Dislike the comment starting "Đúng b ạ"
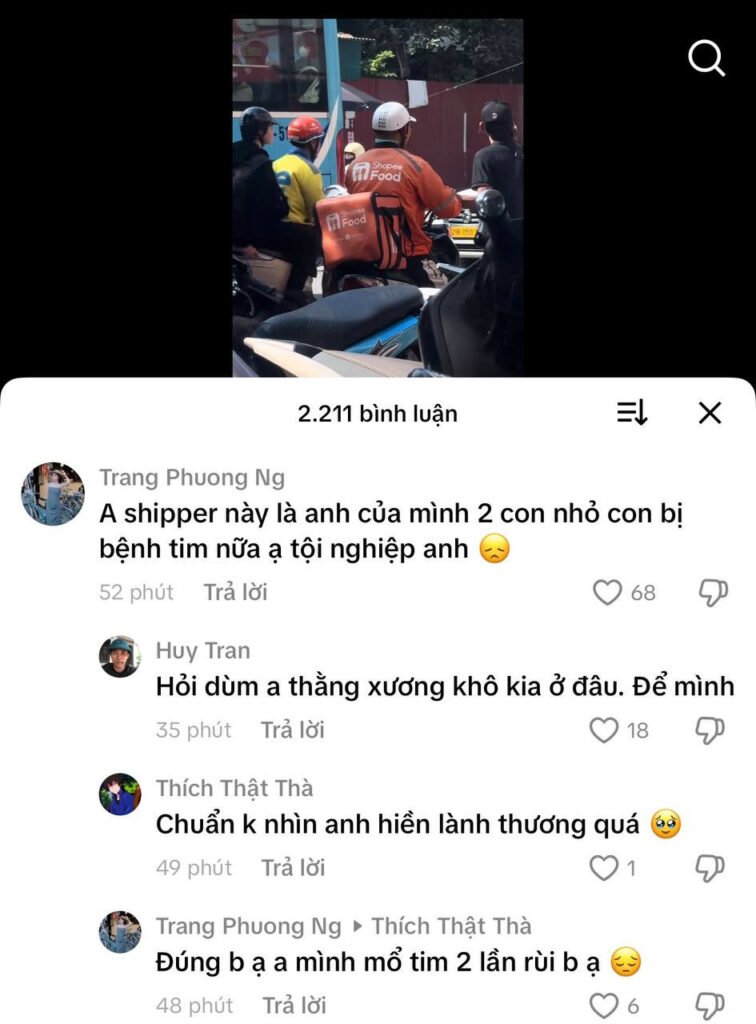Screen dimensions: 756x1024 pos(711,1005)
